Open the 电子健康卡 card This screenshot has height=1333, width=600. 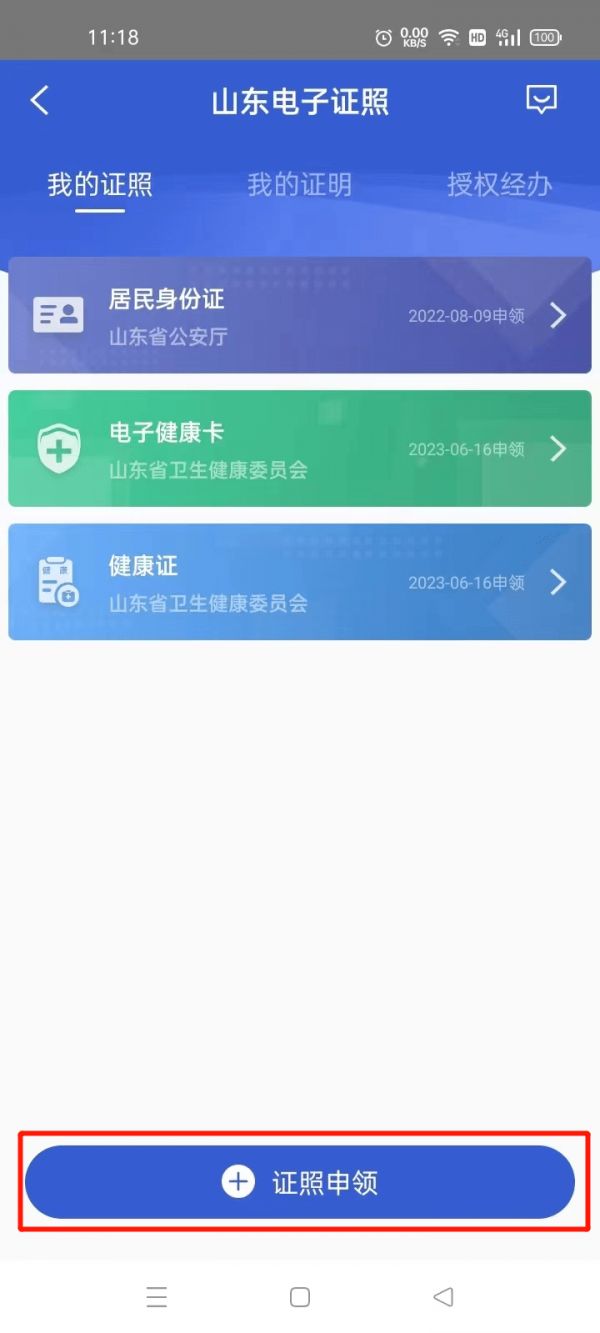pyautogui.click(x=300, y=449)
